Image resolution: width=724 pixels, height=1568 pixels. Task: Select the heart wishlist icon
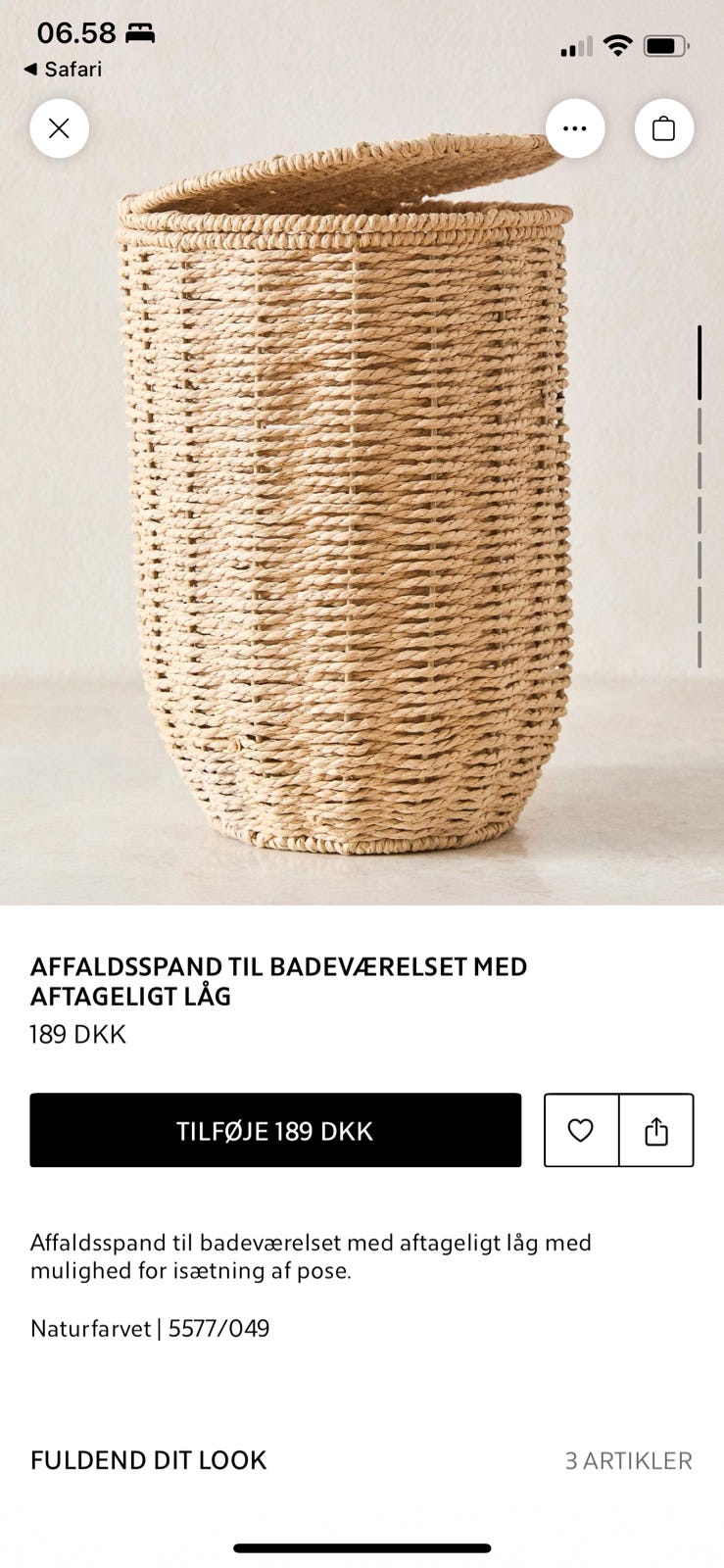tap(580, 1130)
